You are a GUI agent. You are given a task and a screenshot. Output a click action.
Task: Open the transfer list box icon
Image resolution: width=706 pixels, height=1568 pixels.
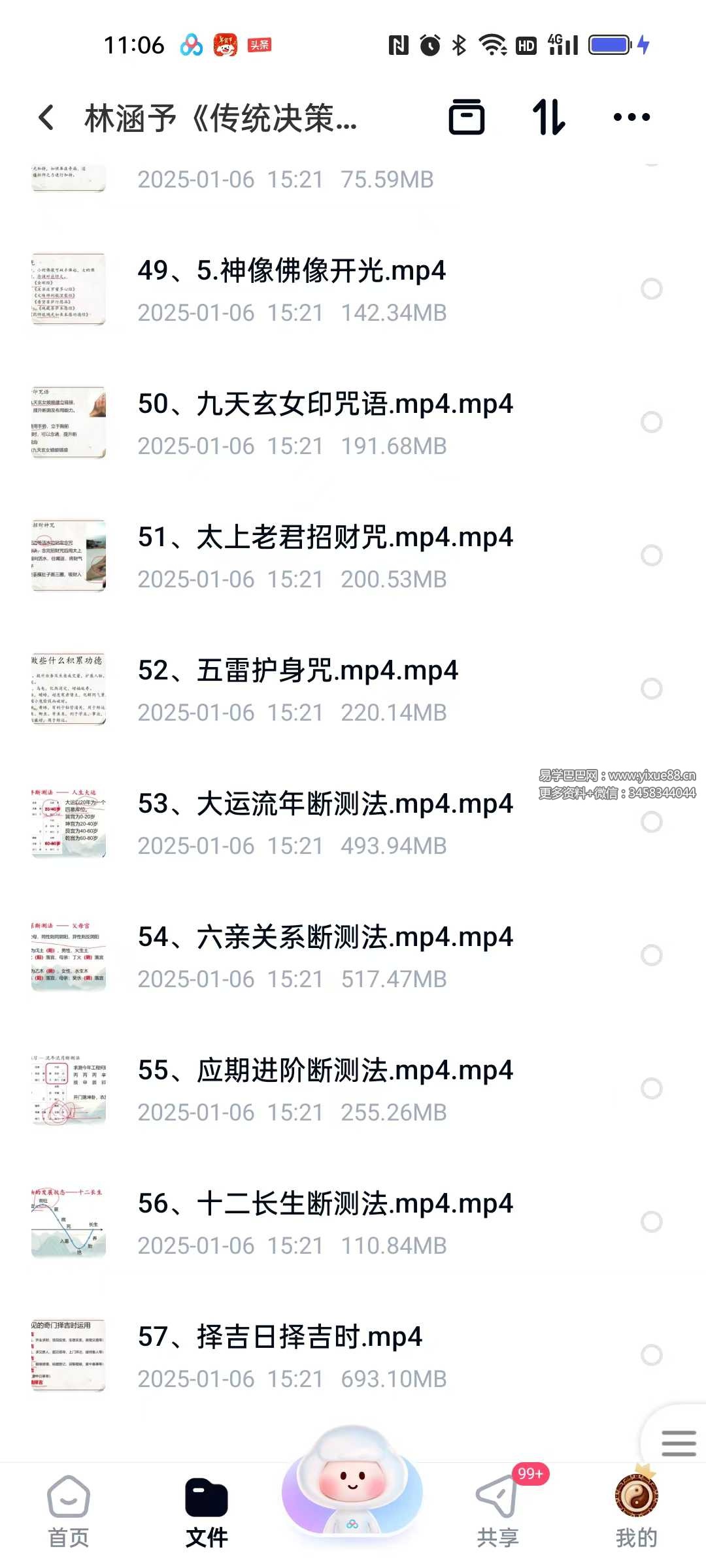(x=467, y=118)
